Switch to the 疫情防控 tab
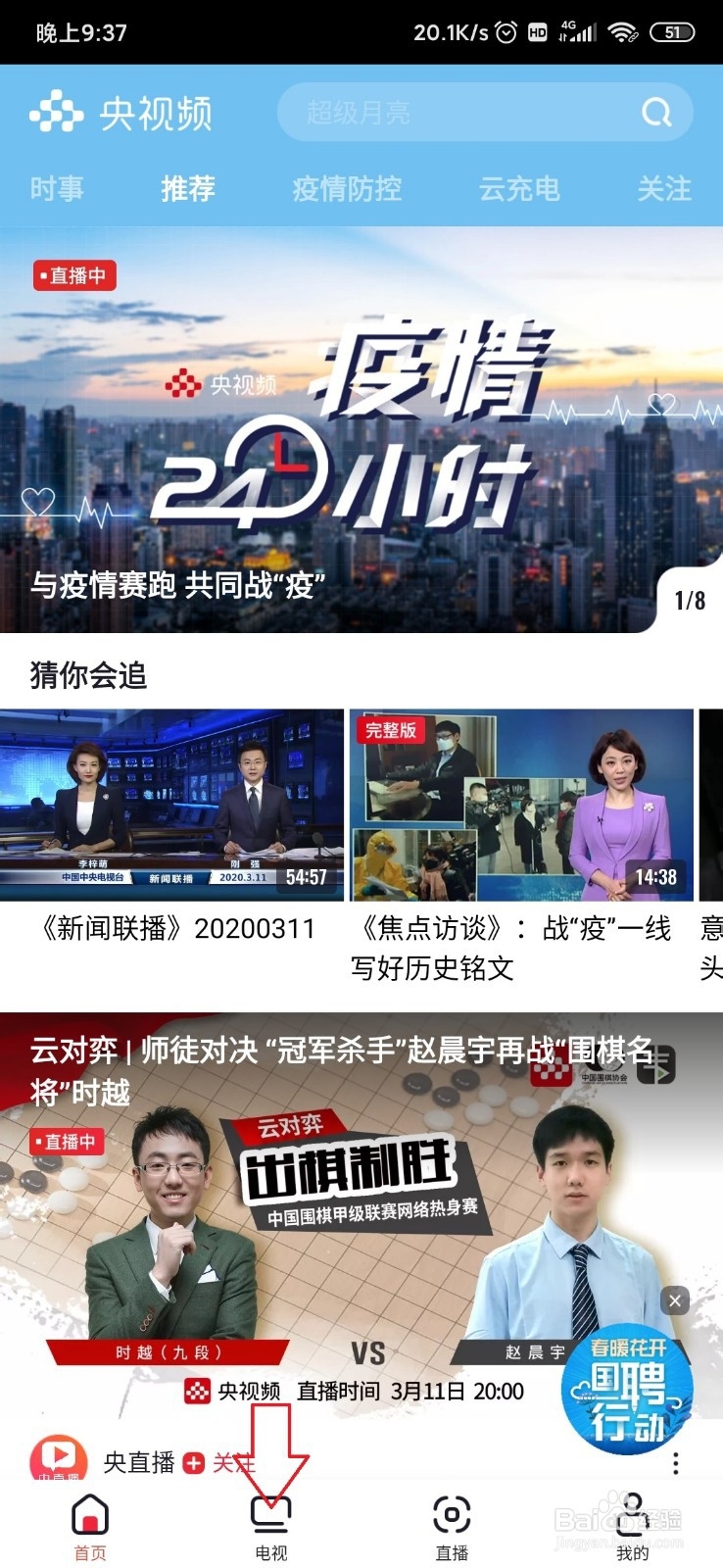 click(x=345, y=189)
